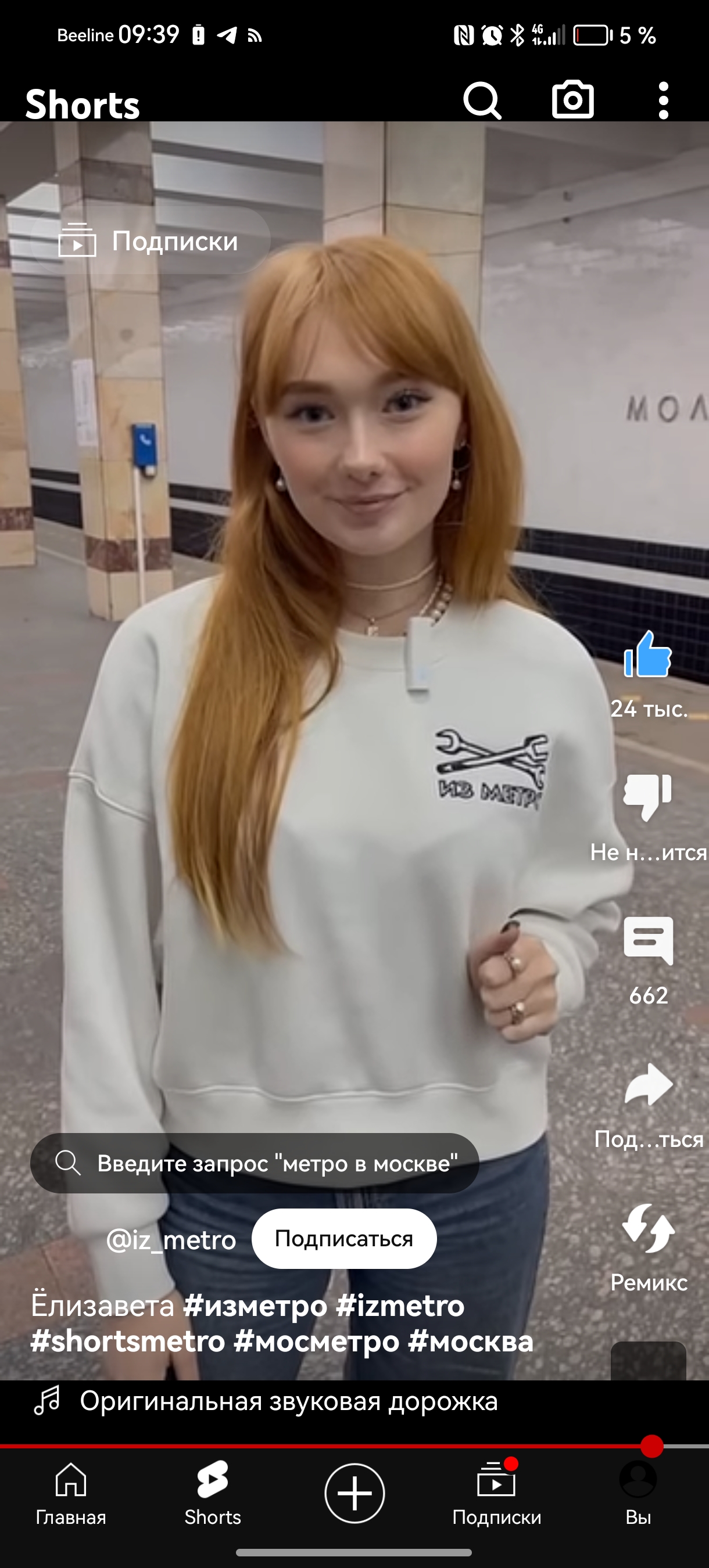Dislike this Short
This screenshot has width=709, height=1568.
647,797
